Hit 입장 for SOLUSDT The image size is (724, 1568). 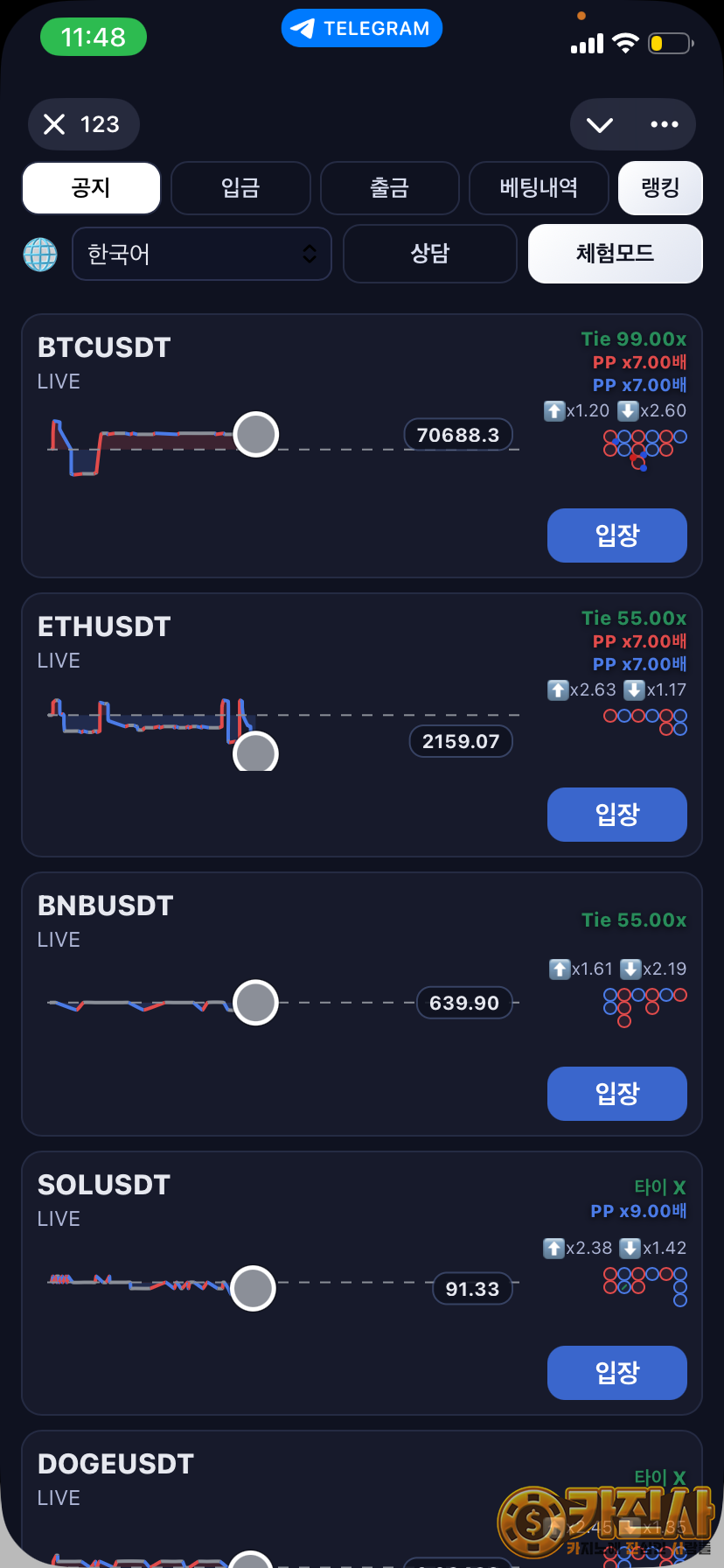tap(616, 1372)
